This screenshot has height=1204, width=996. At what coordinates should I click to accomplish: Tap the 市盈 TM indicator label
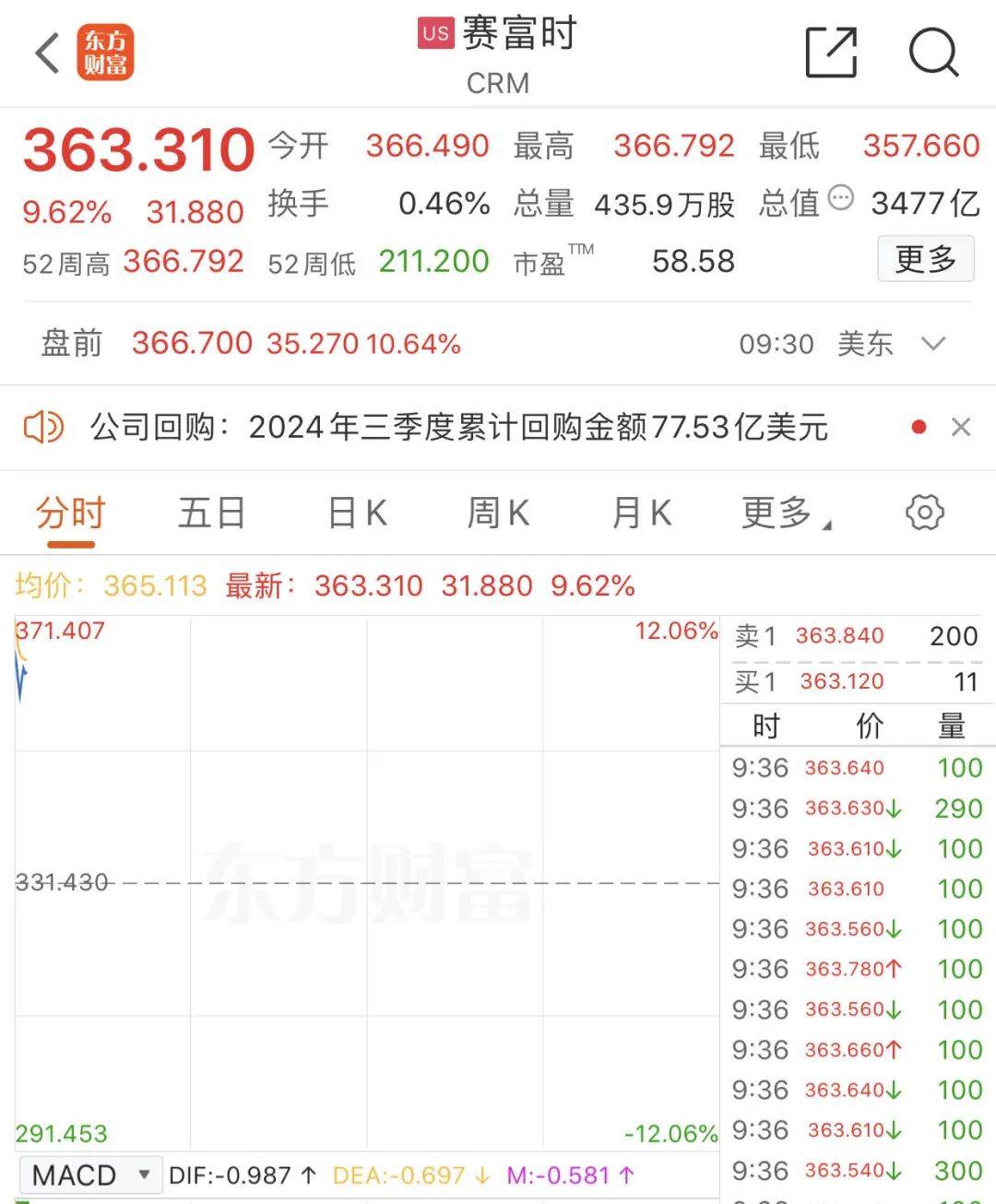[x=551, y=261]
